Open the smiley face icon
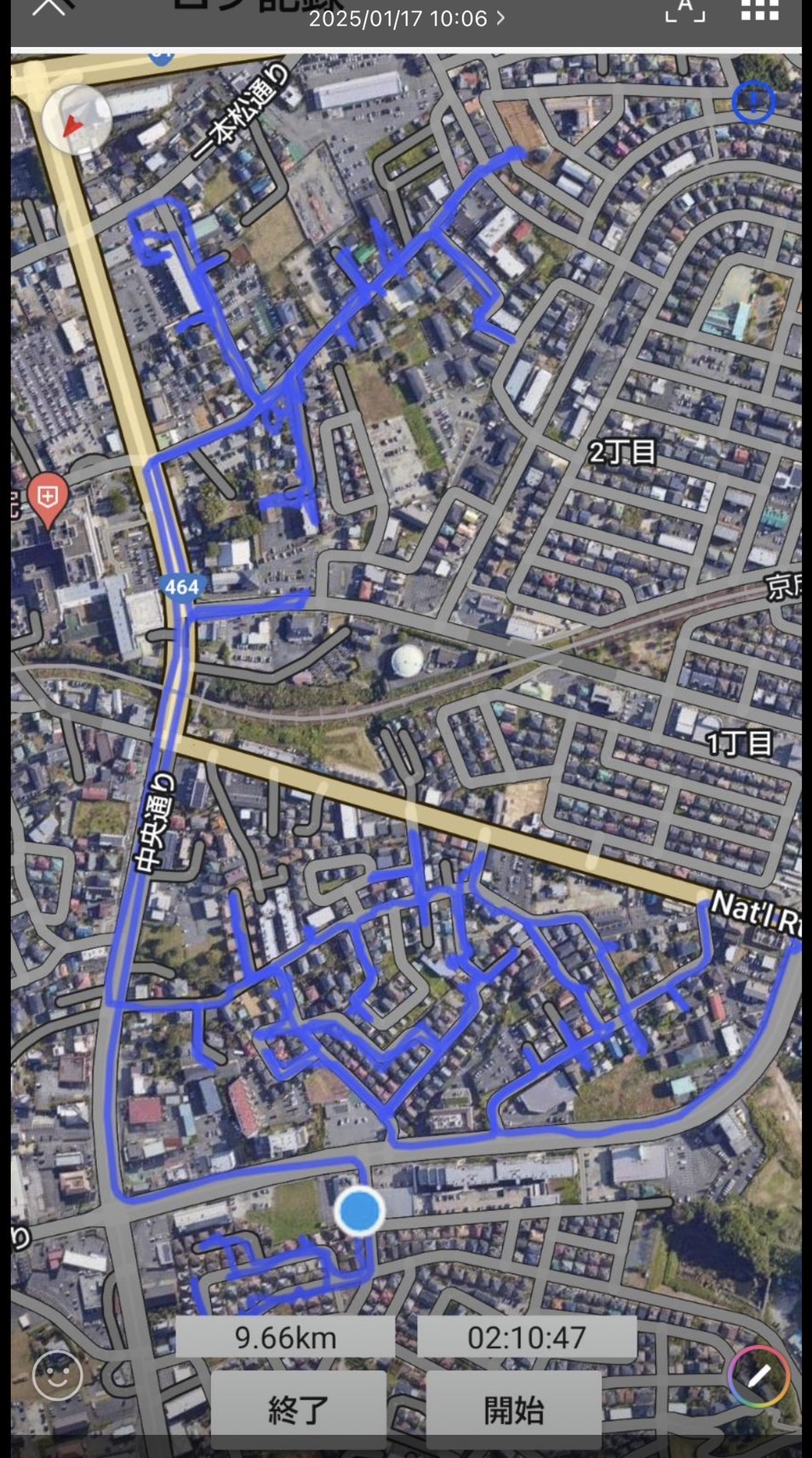Image resolution: width=812 pixels, height=1458 pixels. (x=58, y=1375)
